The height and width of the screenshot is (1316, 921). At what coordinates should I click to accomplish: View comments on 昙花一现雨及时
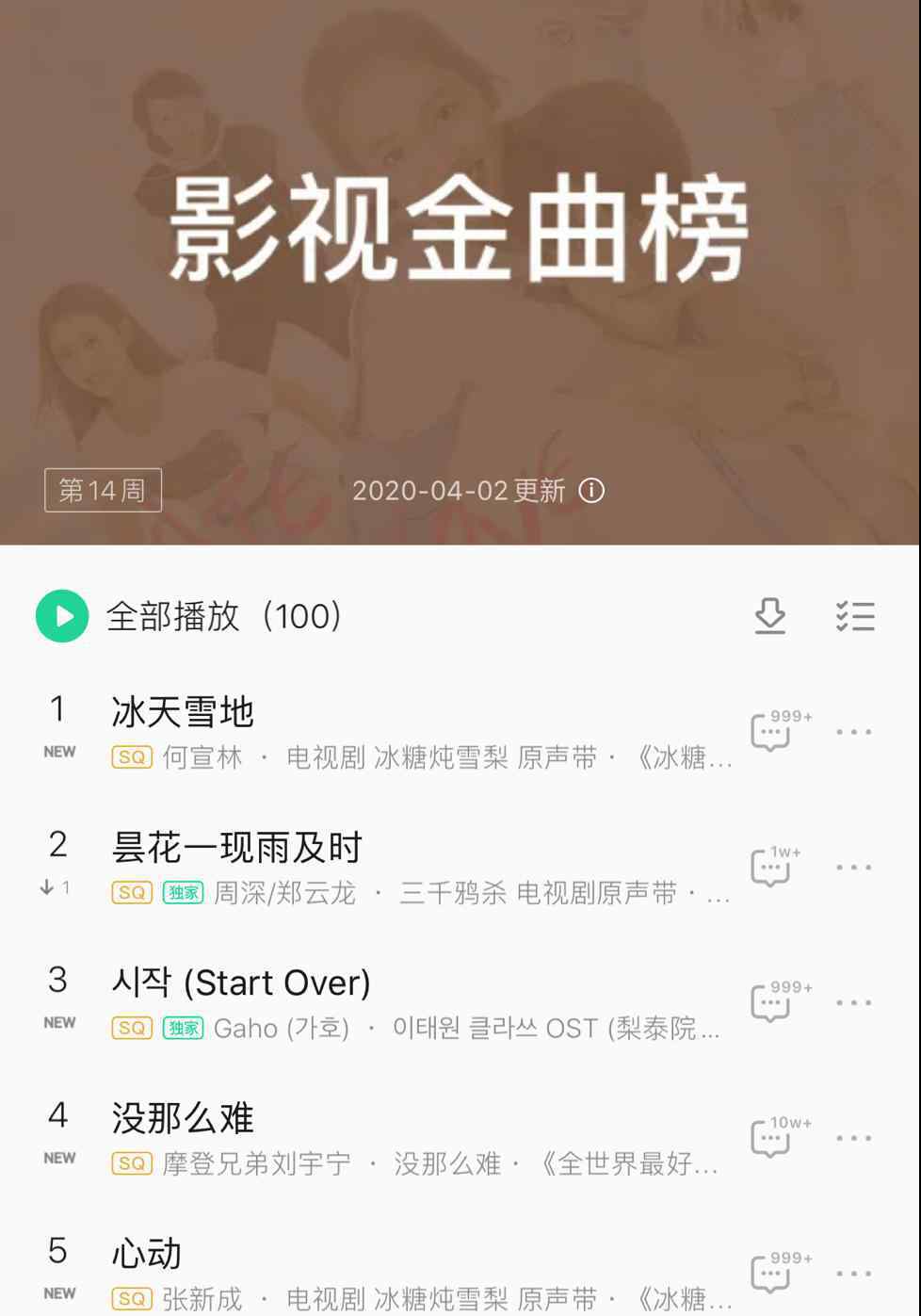coord(772,867)
